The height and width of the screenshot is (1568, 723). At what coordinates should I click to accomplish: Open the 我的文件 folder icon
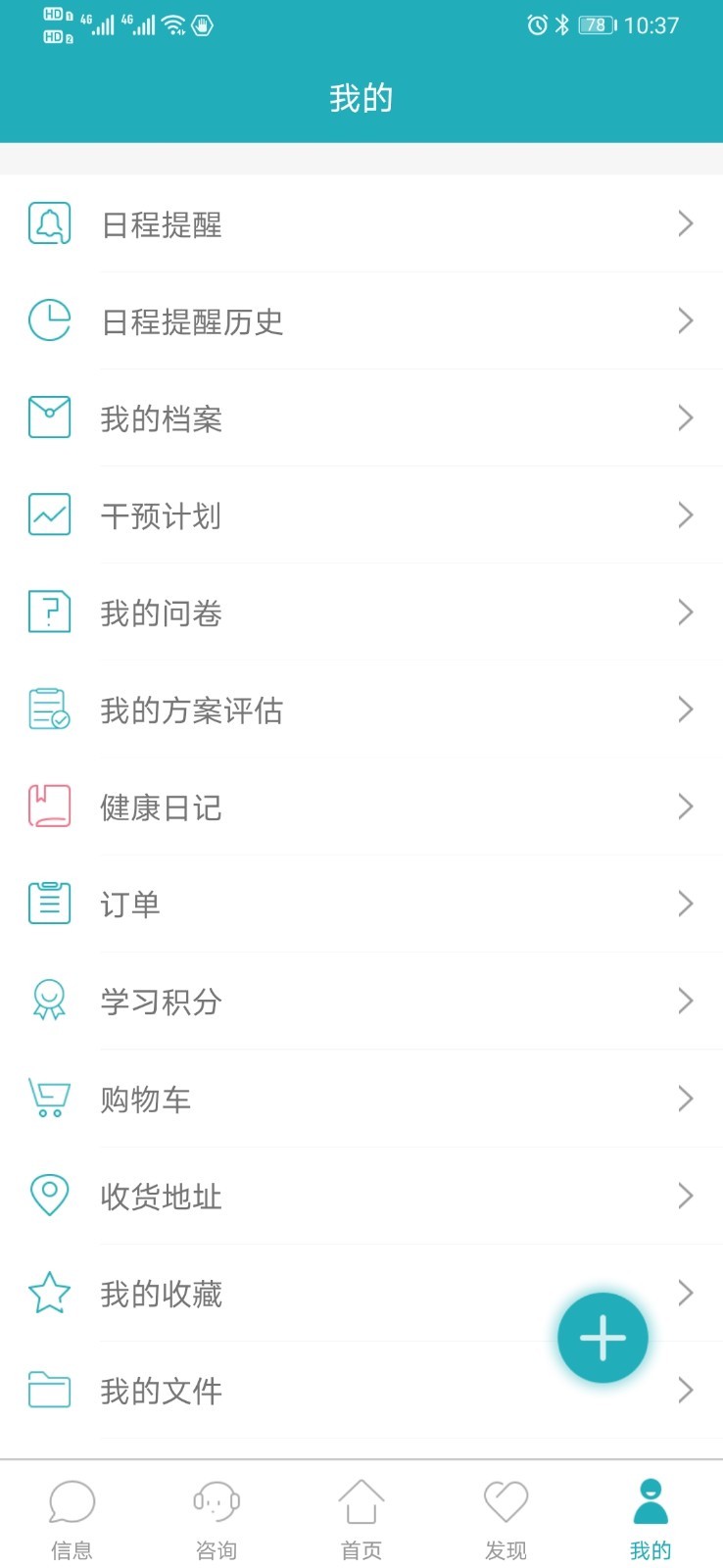coord(50,1390)
